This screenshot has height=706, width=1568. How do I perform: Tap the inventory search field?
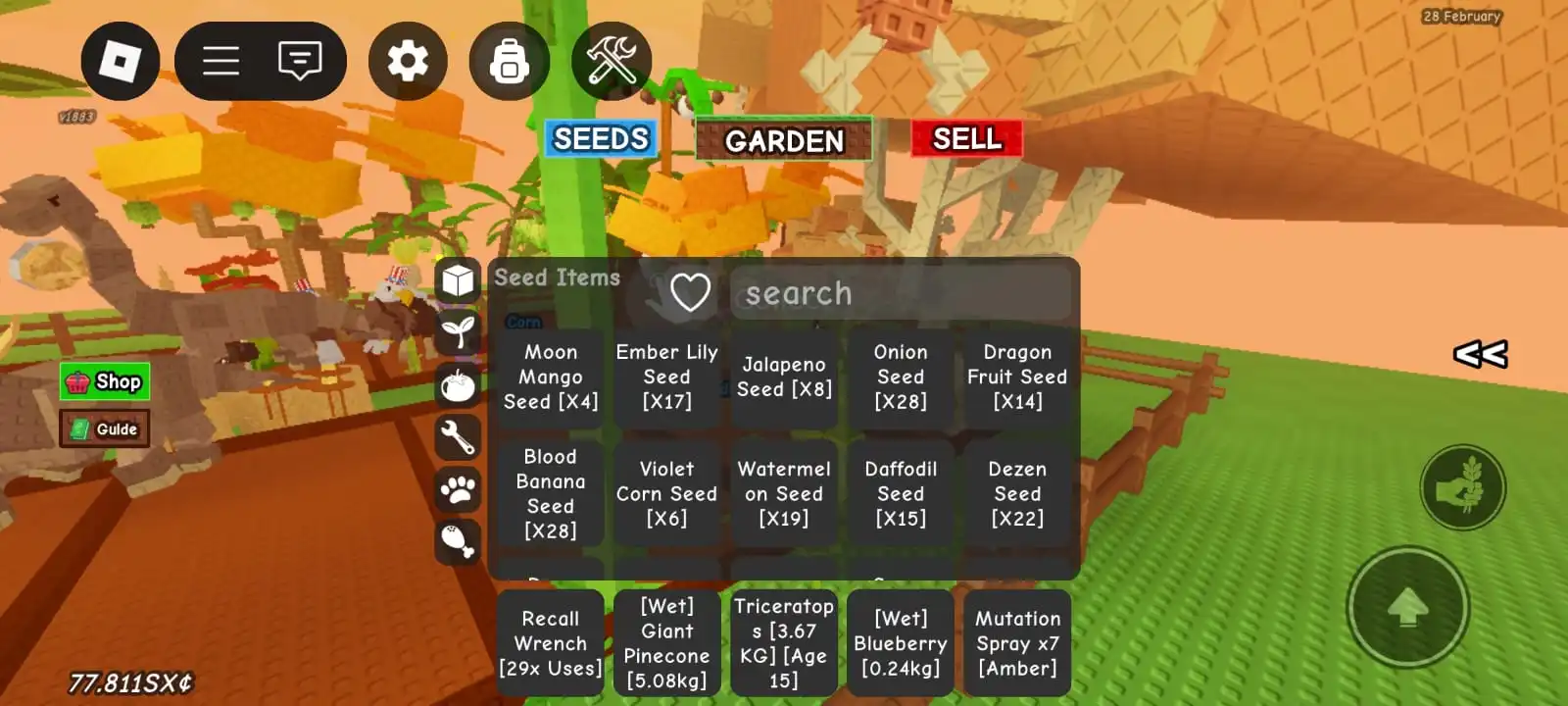900,293
